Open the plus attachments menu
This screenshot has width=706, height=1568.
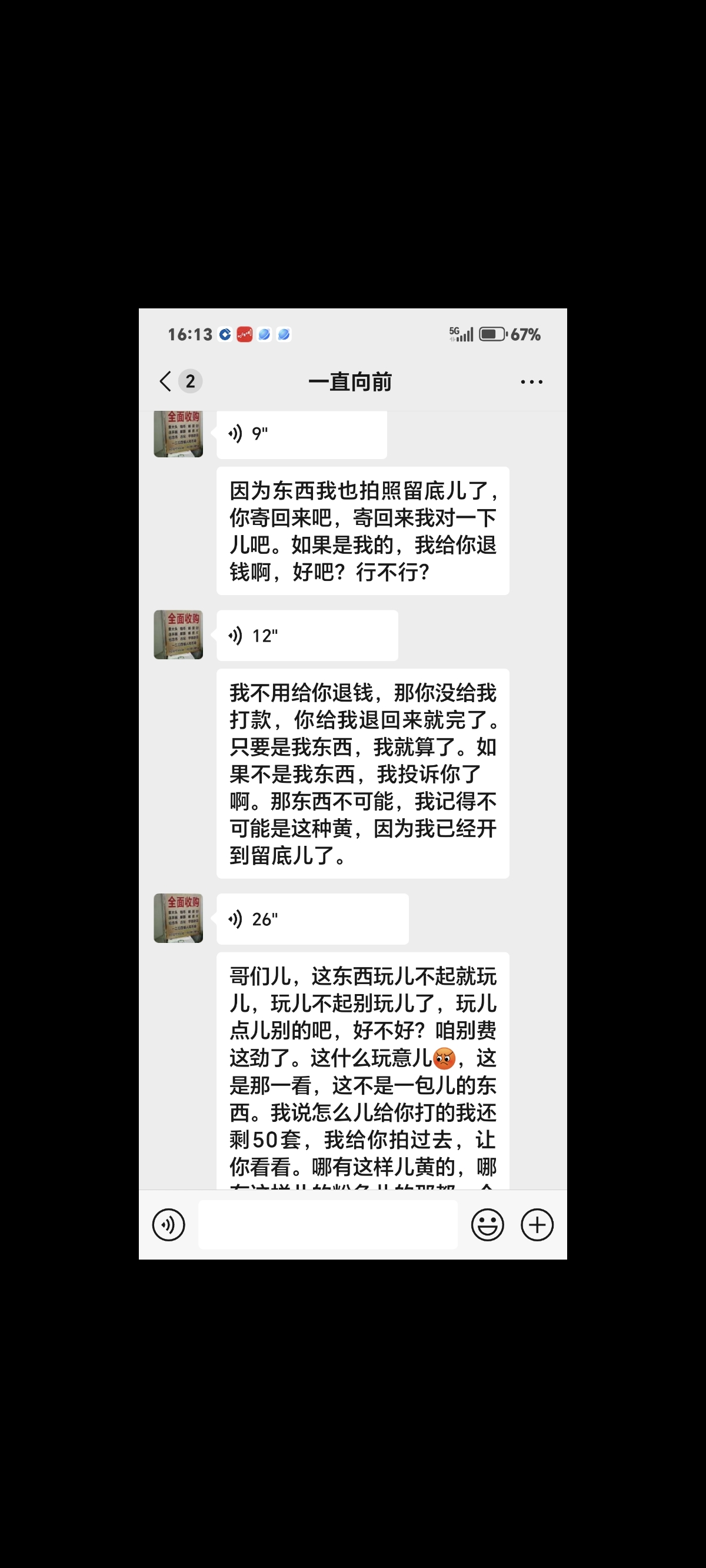click(x=537, y=1225)
